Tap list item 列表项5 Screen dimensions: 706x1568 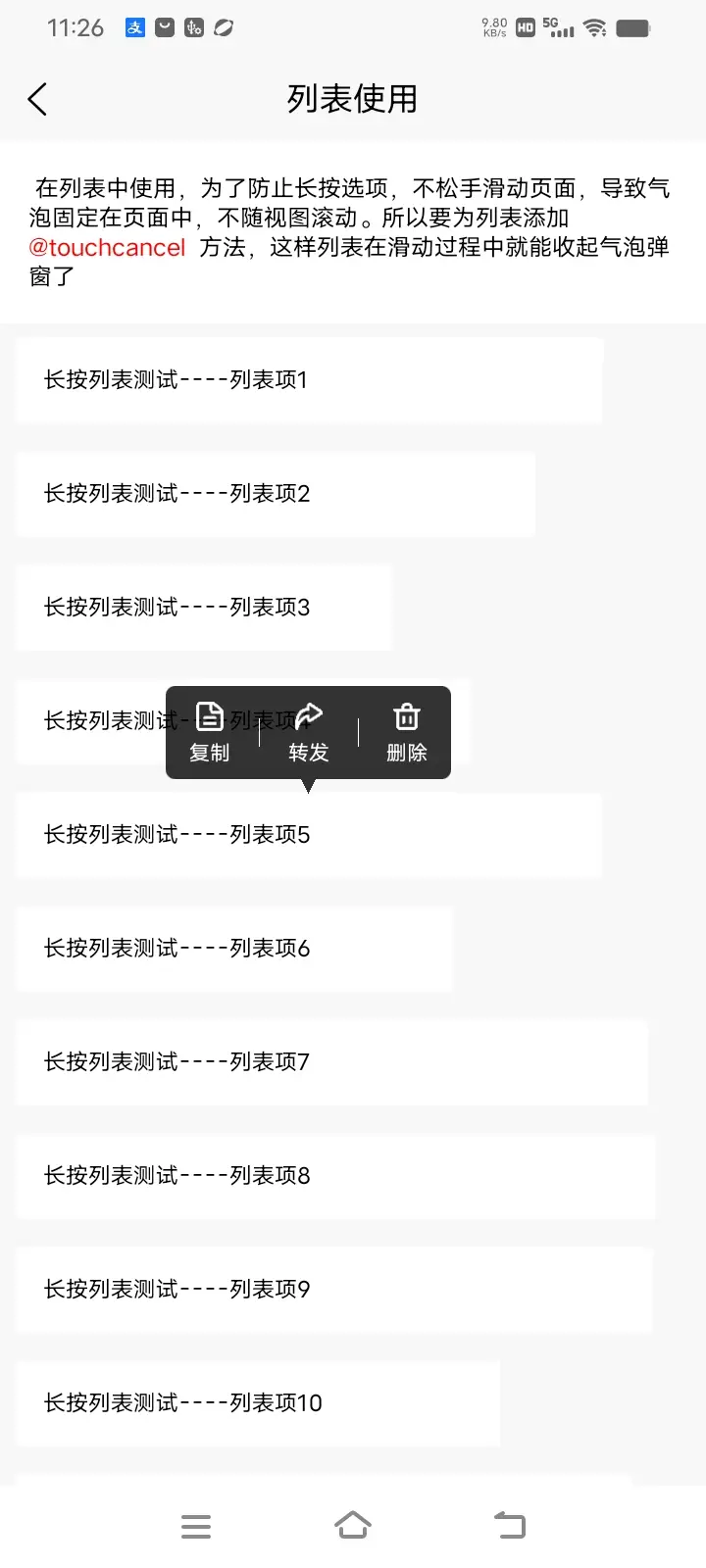pyautogui.click(x=309, y=835)
